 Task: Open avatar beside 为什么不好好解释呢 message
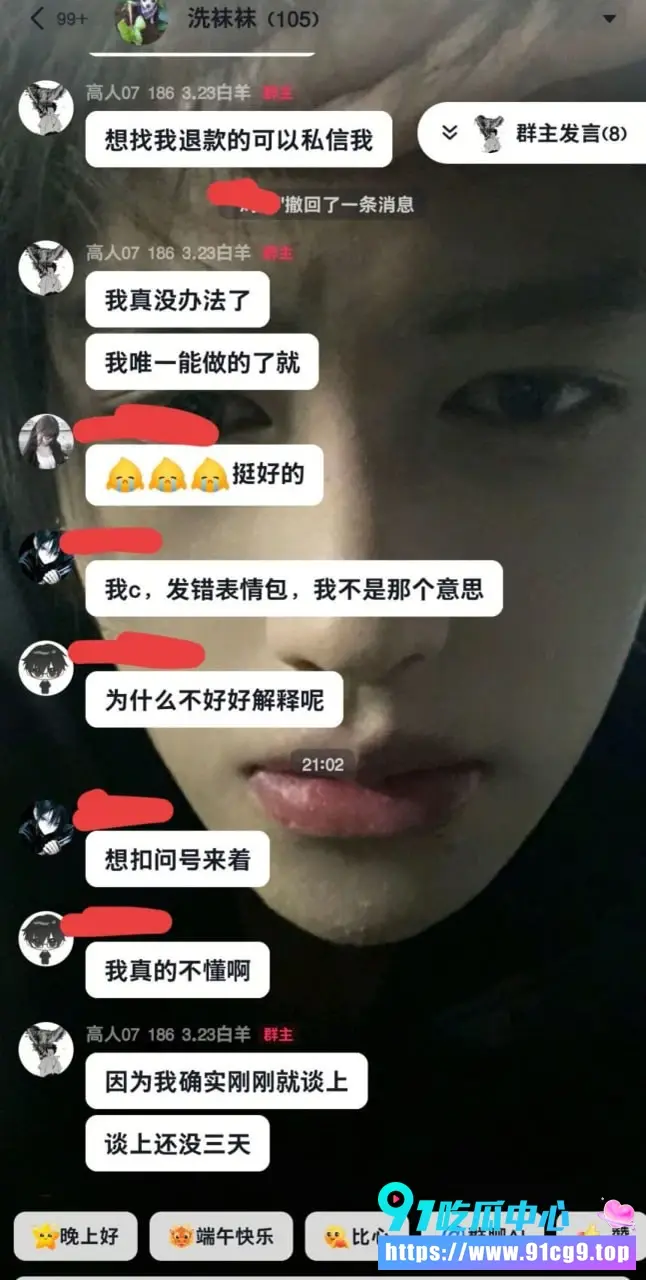46,667
